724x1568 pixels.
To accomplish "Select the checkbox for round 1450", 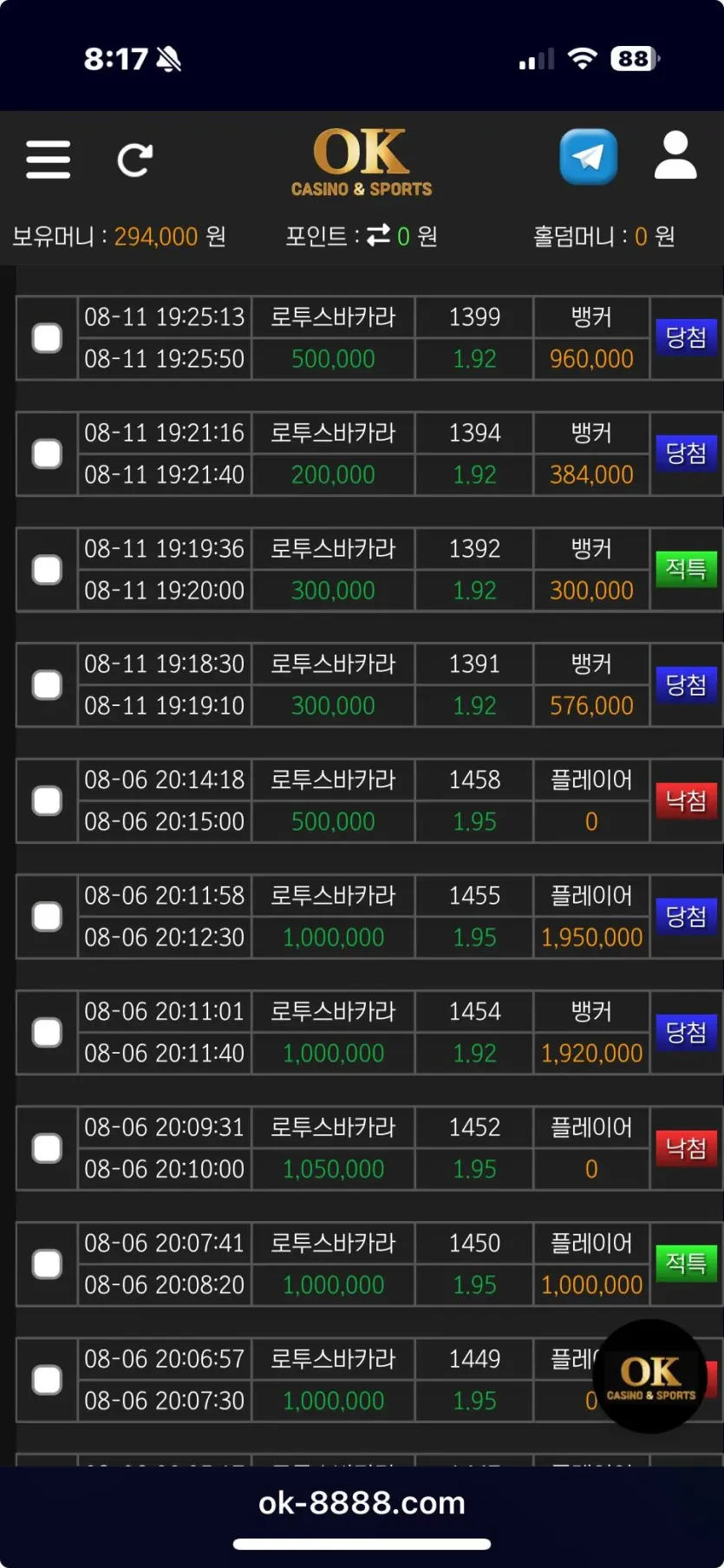I will (47, 1264).
